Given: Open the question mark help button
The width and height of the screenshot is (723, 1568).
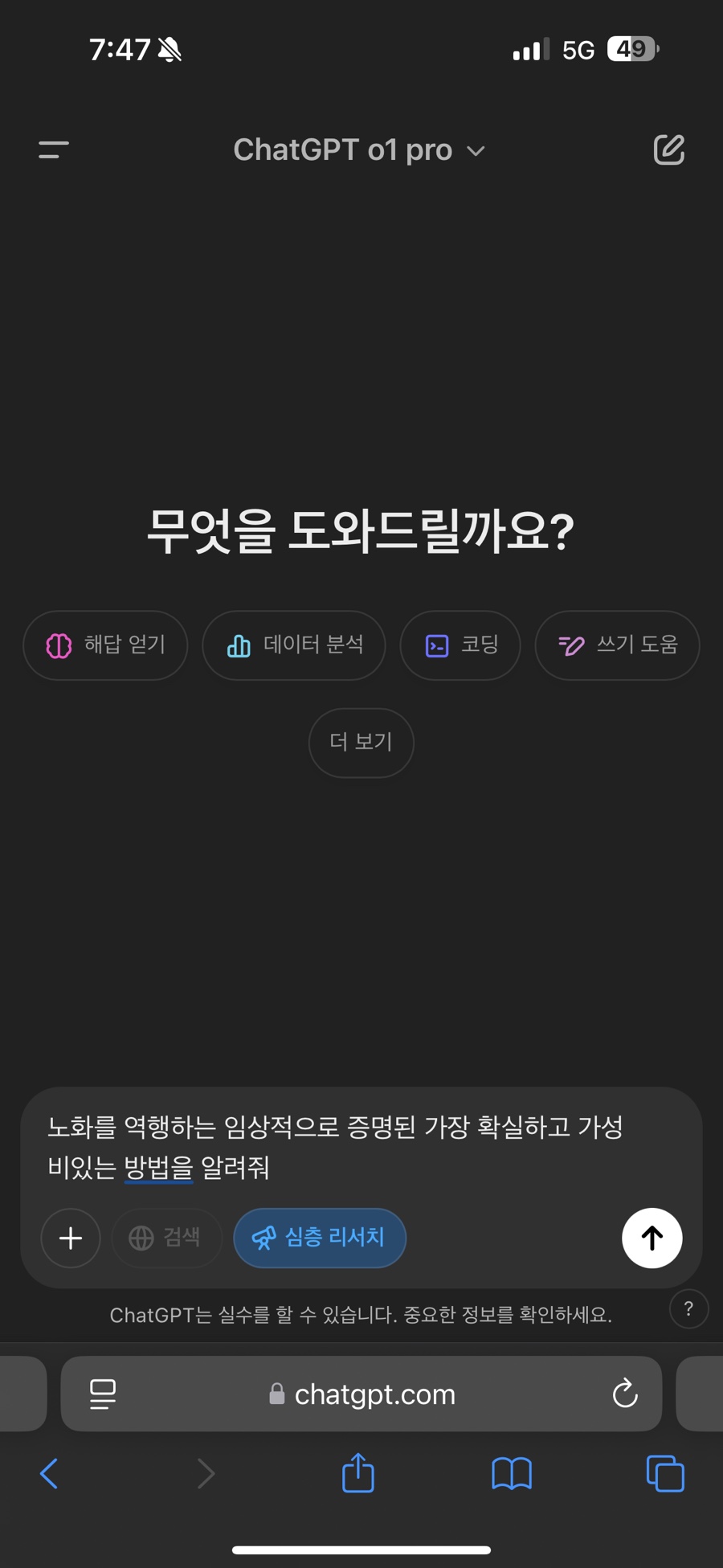Looking at the screenshot, I should [688, 1308].
